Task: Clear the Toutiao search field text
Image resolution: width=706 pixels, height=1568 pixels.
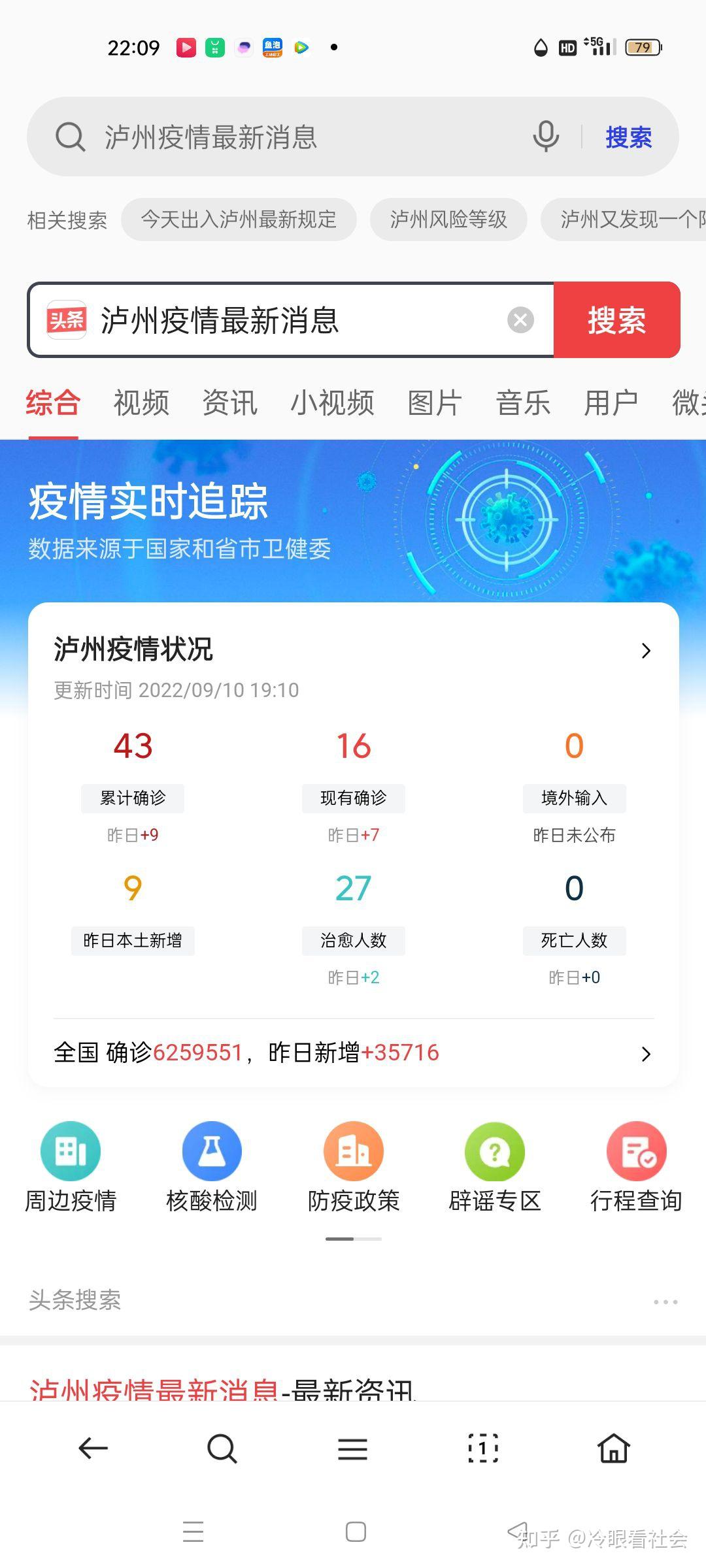Action: coord(520,320)
